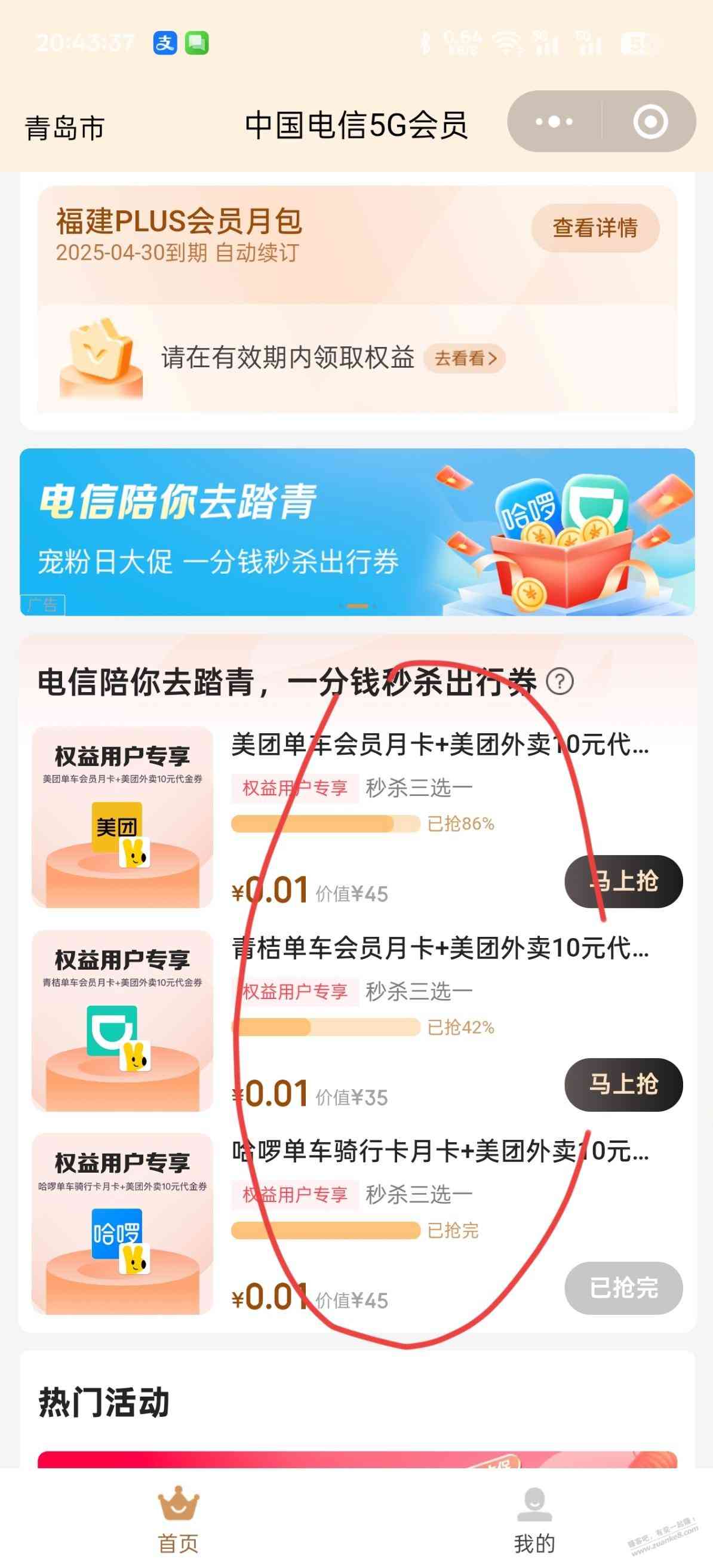
Task: Tap 查看详情 for 福建PLUS会员月包
Action: tap(595, 227)
